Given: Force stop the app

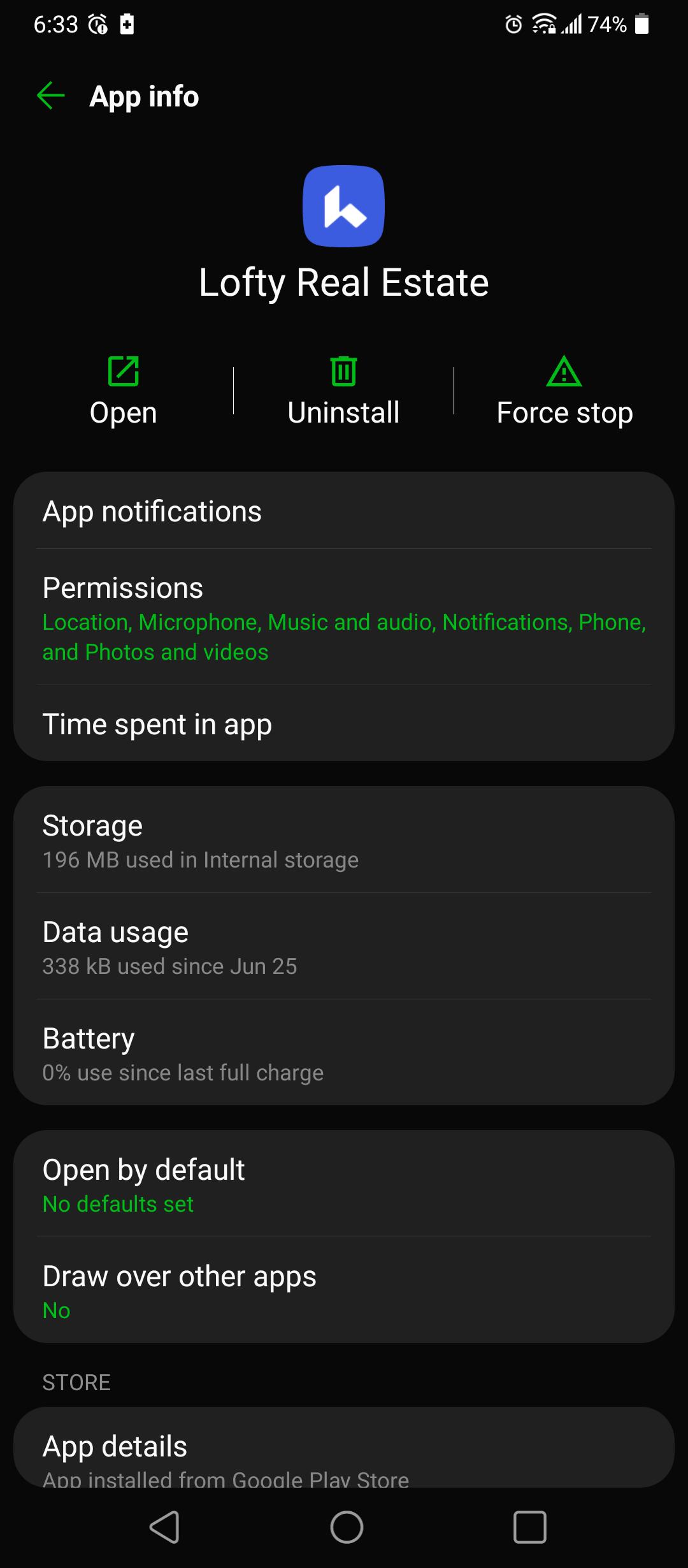Looking at the screenshot, I should 564,391.
